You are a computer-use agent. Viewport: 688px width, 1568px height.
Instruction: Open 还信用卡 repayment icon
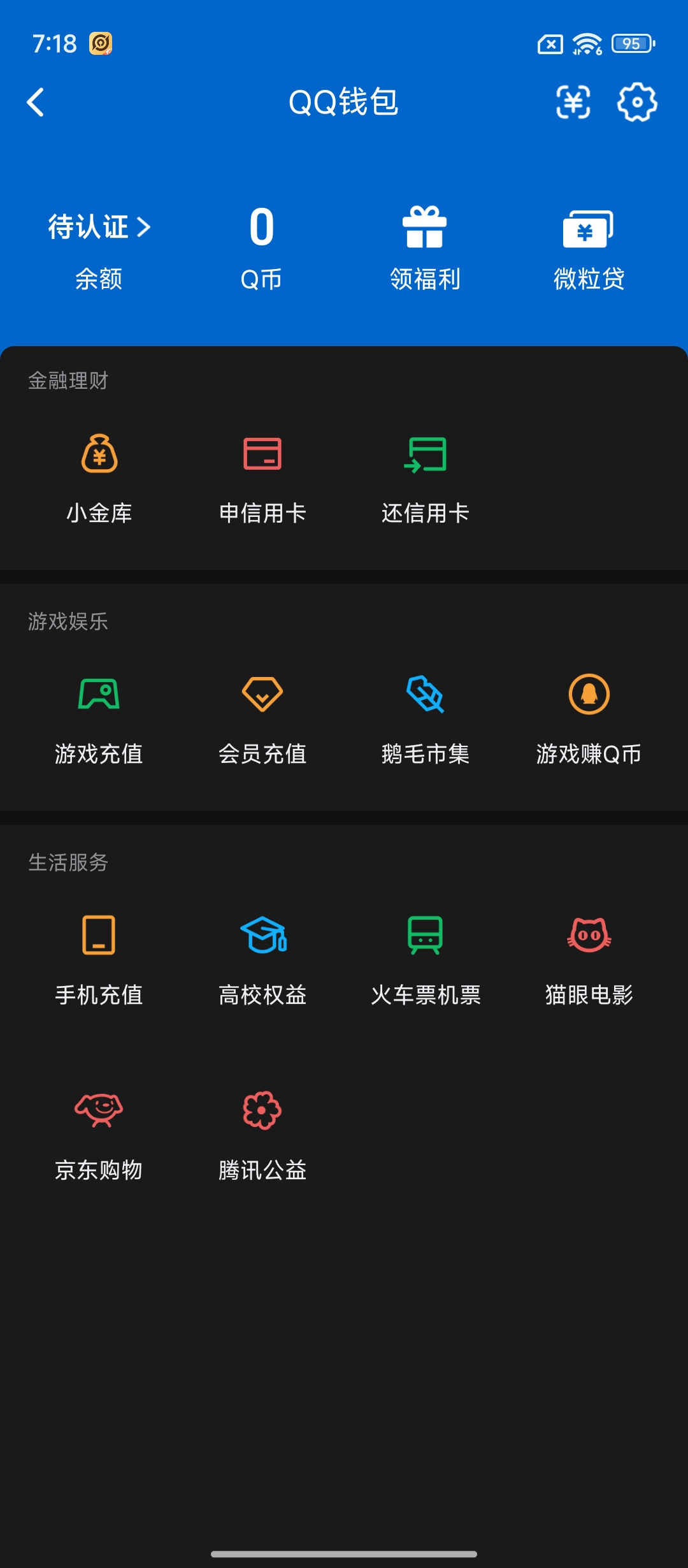click(425, 455)
